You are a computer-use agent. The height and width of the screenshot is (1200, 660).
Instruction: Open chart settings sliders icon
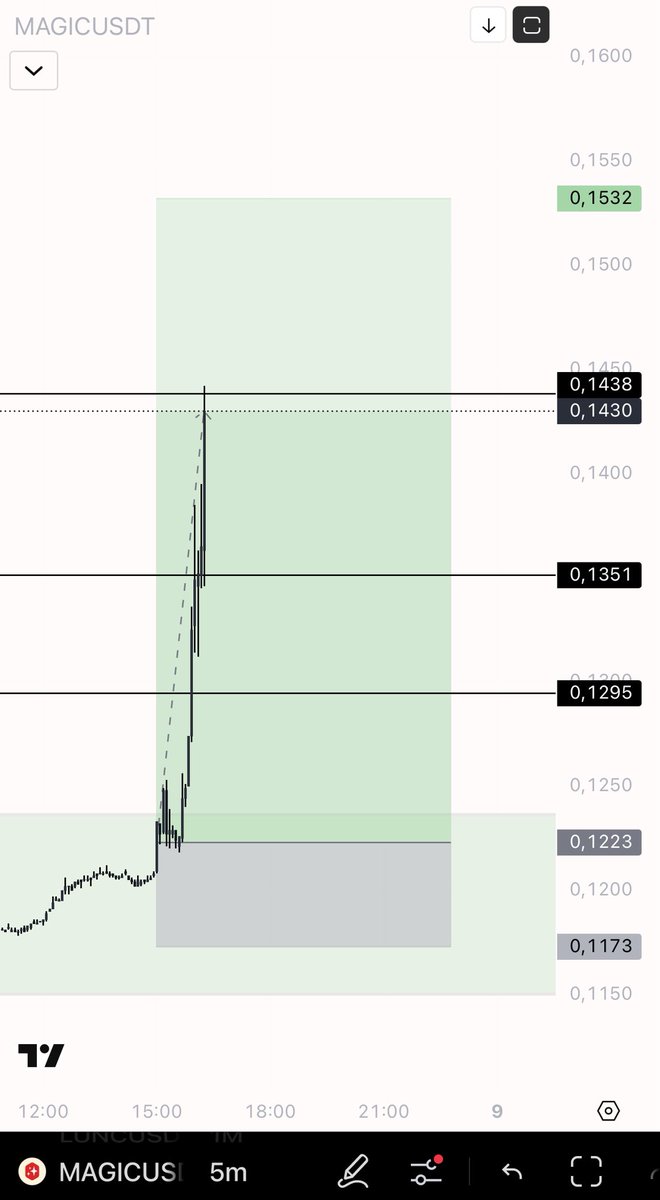pyautogui.click(x=426, y=1170)
